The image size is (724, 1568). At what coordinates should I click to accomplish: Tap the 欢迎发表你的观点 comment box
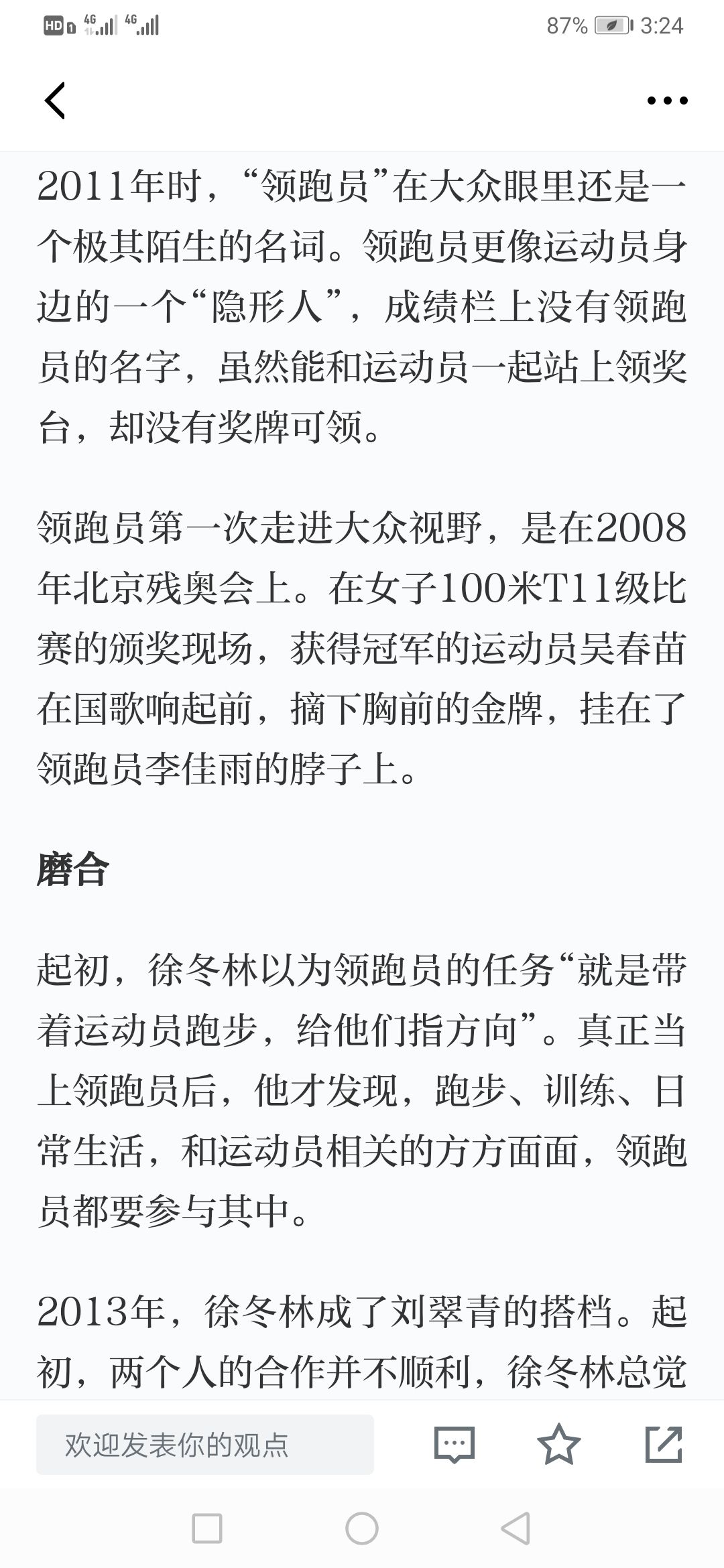205,1445
